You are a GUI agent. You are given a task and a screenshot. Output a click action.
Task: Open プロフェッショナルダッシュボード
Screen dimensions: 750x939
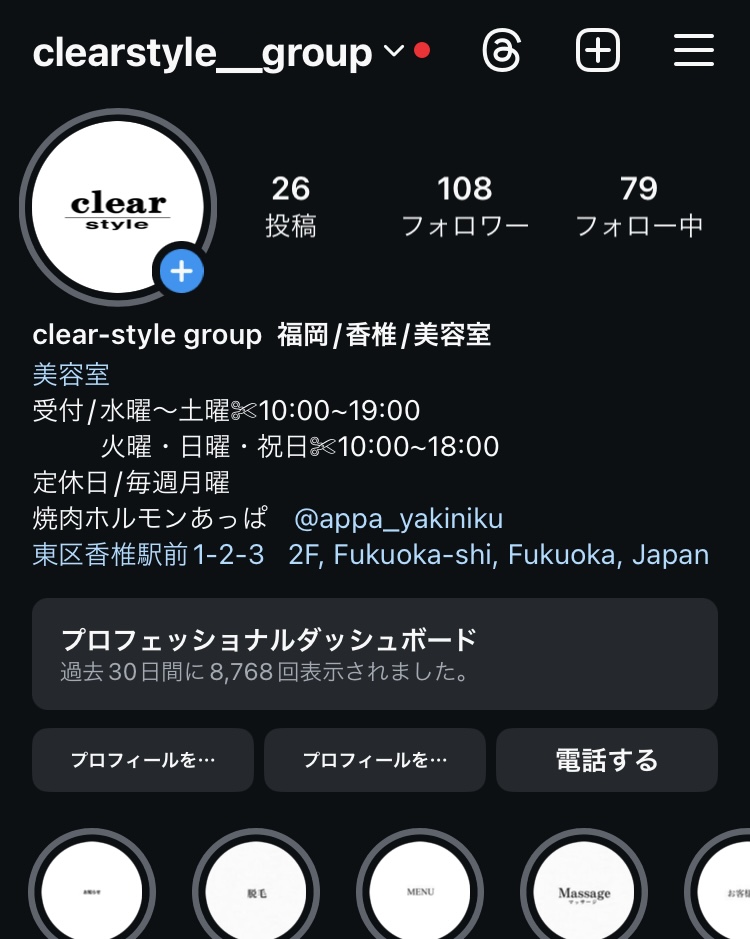click(x=375, y=654)
